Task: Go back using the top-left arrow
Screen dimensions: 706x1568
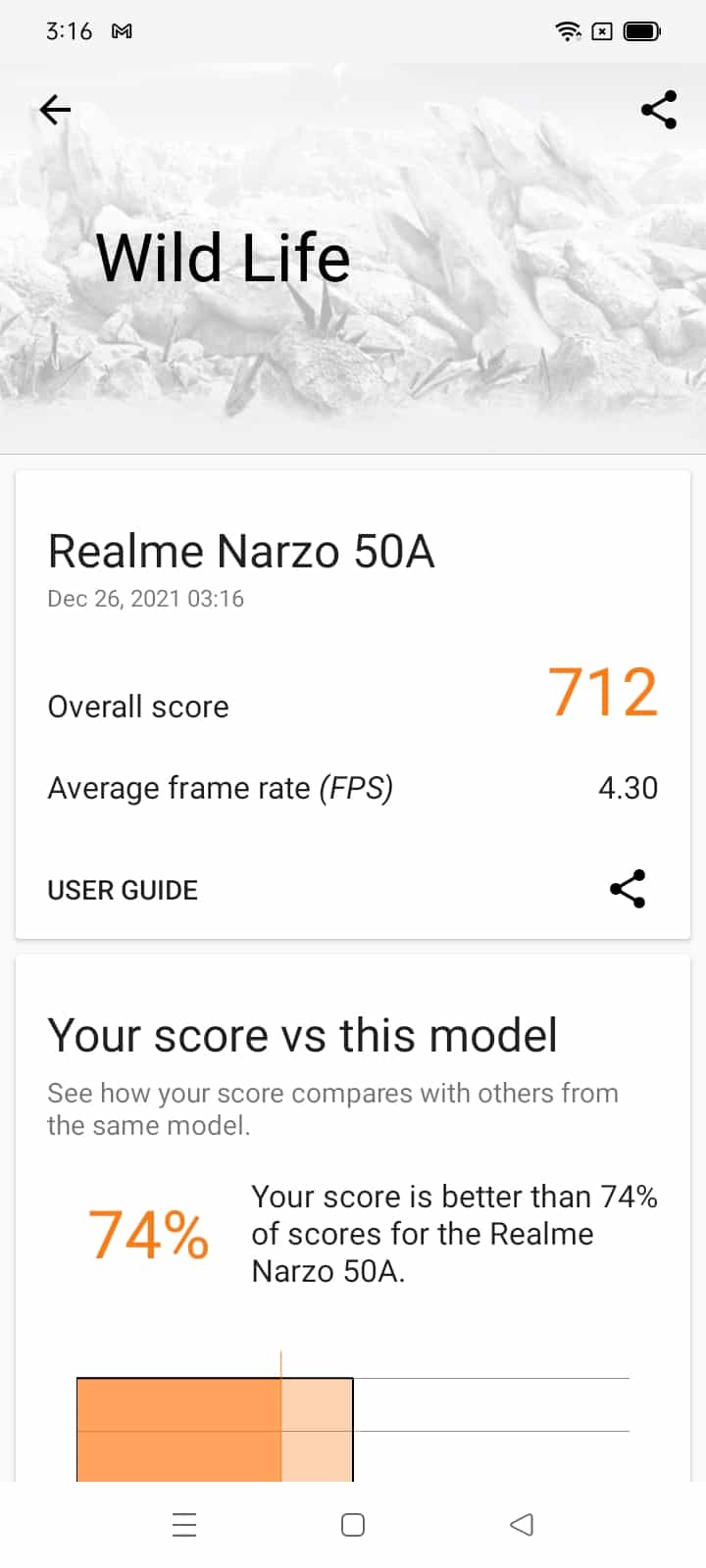Action: click(x=55, y=110)
